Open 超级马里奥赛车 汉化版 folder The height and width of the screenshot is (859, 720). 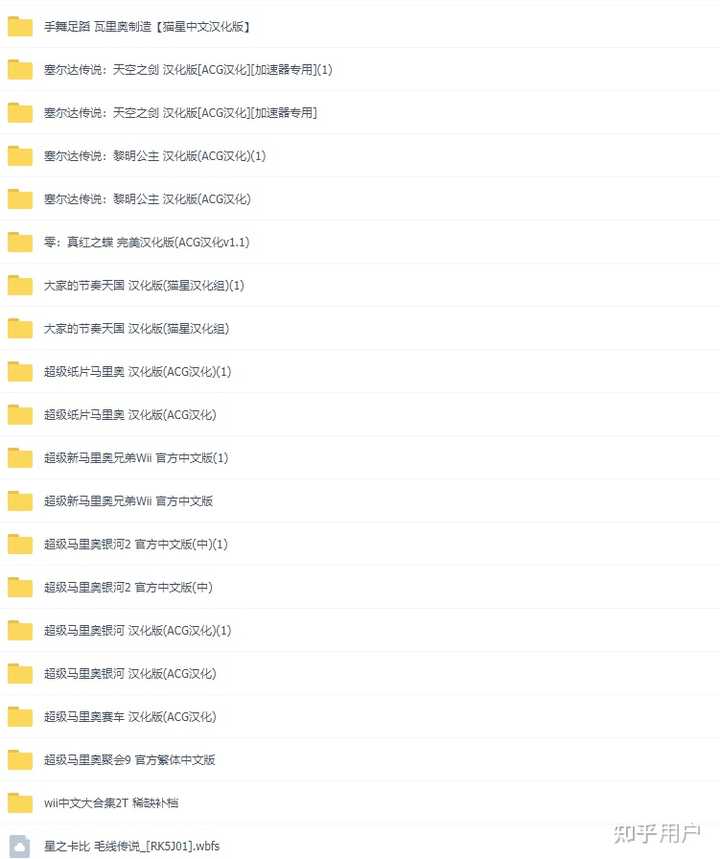130,716
